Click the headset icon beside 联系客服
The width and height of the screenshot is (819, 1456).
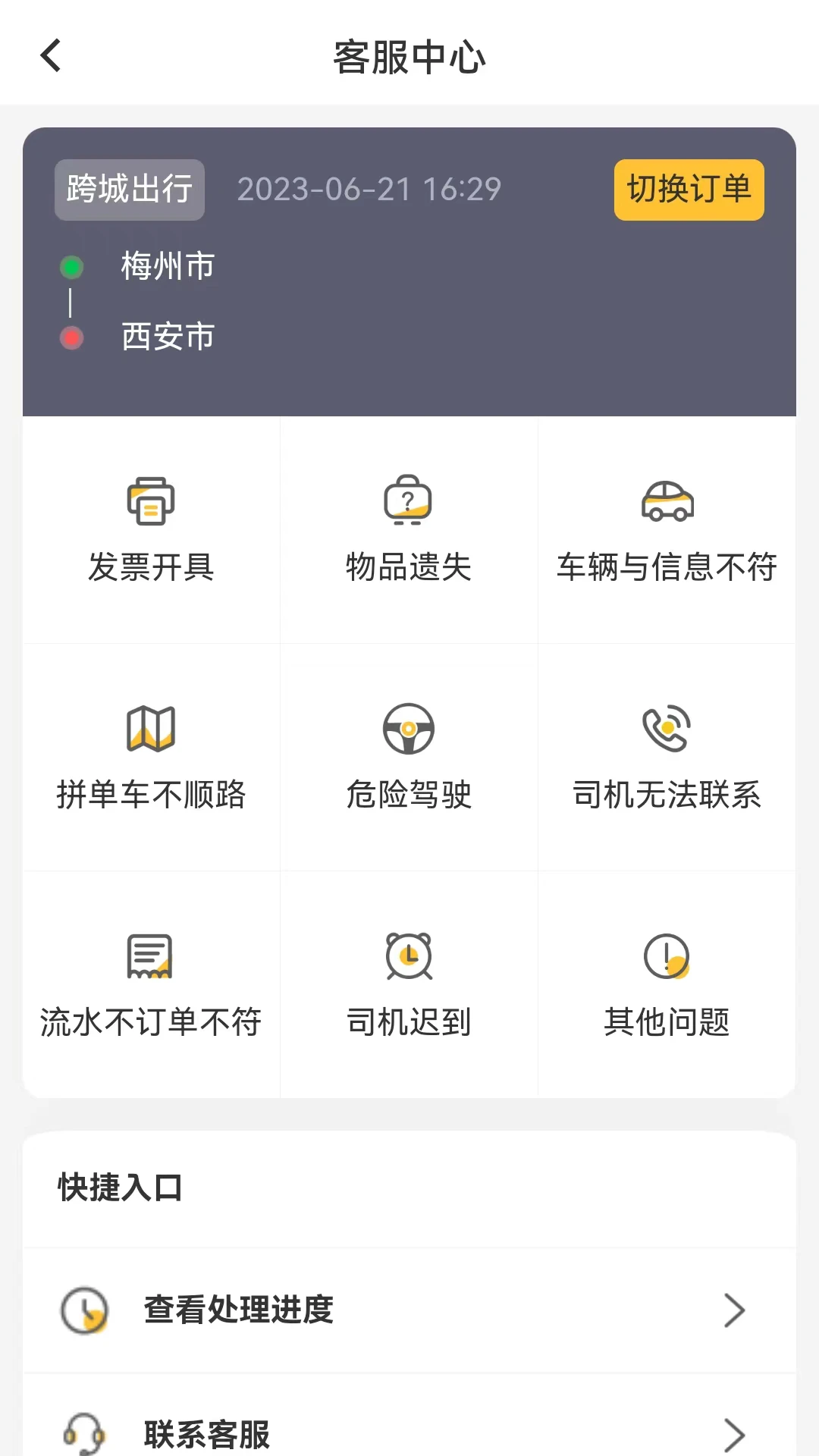(86, 1433)
